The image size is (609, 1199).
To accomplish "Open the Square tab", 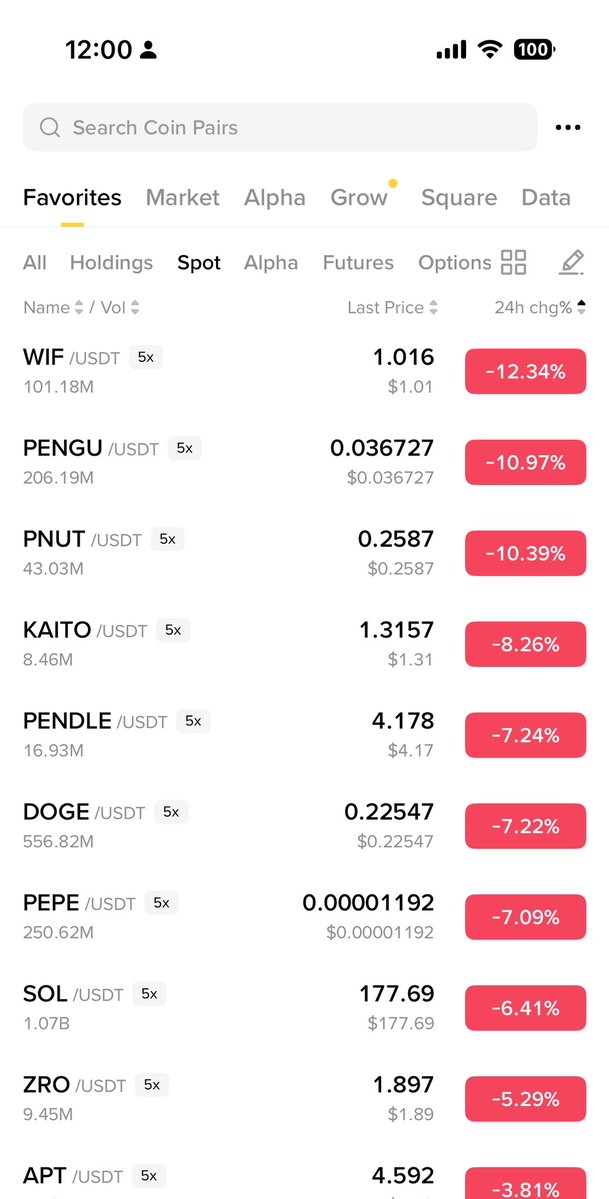I will (x=459, y=197).
